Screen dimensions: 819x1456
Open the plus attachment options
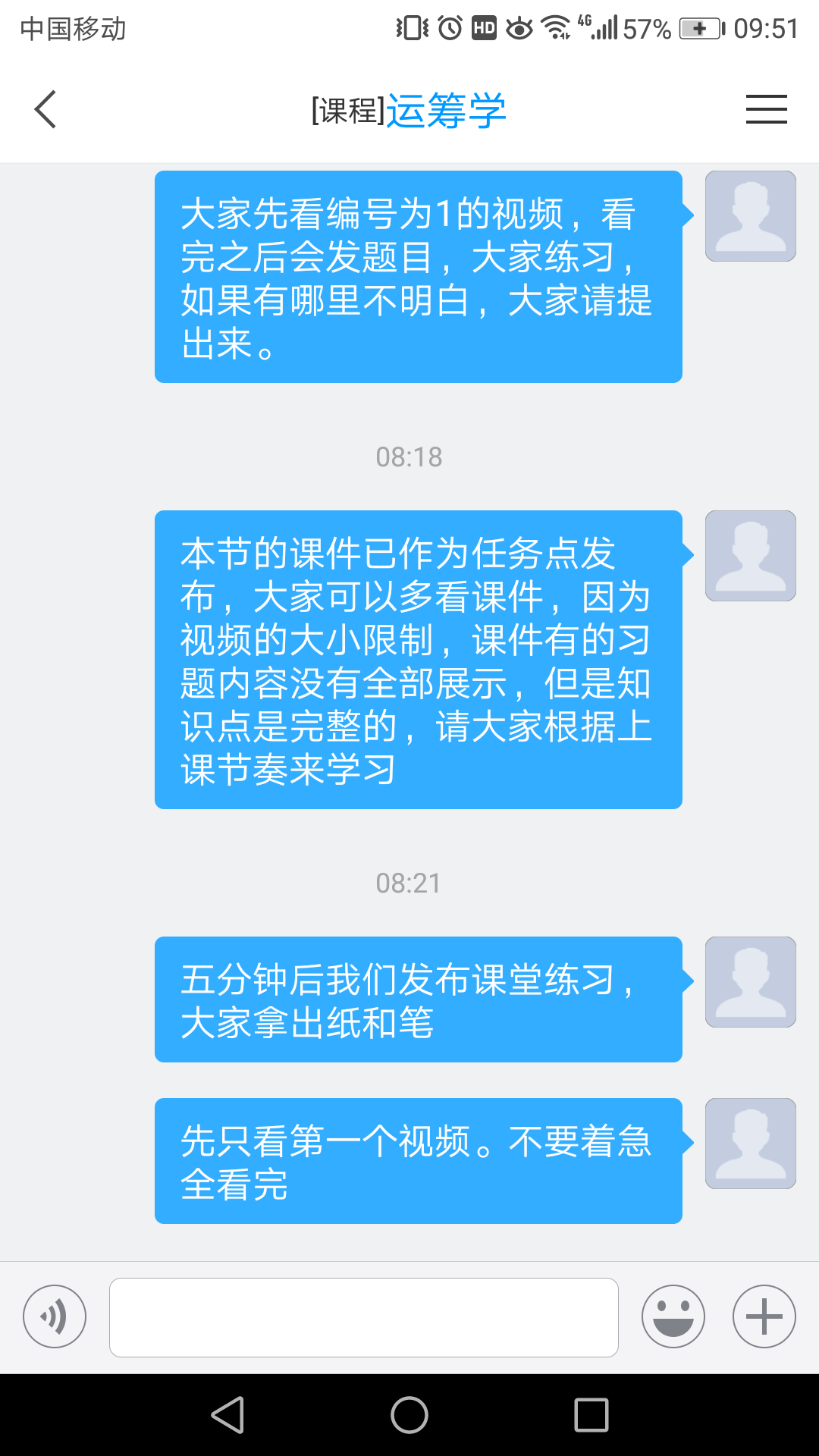[764, 1316]
